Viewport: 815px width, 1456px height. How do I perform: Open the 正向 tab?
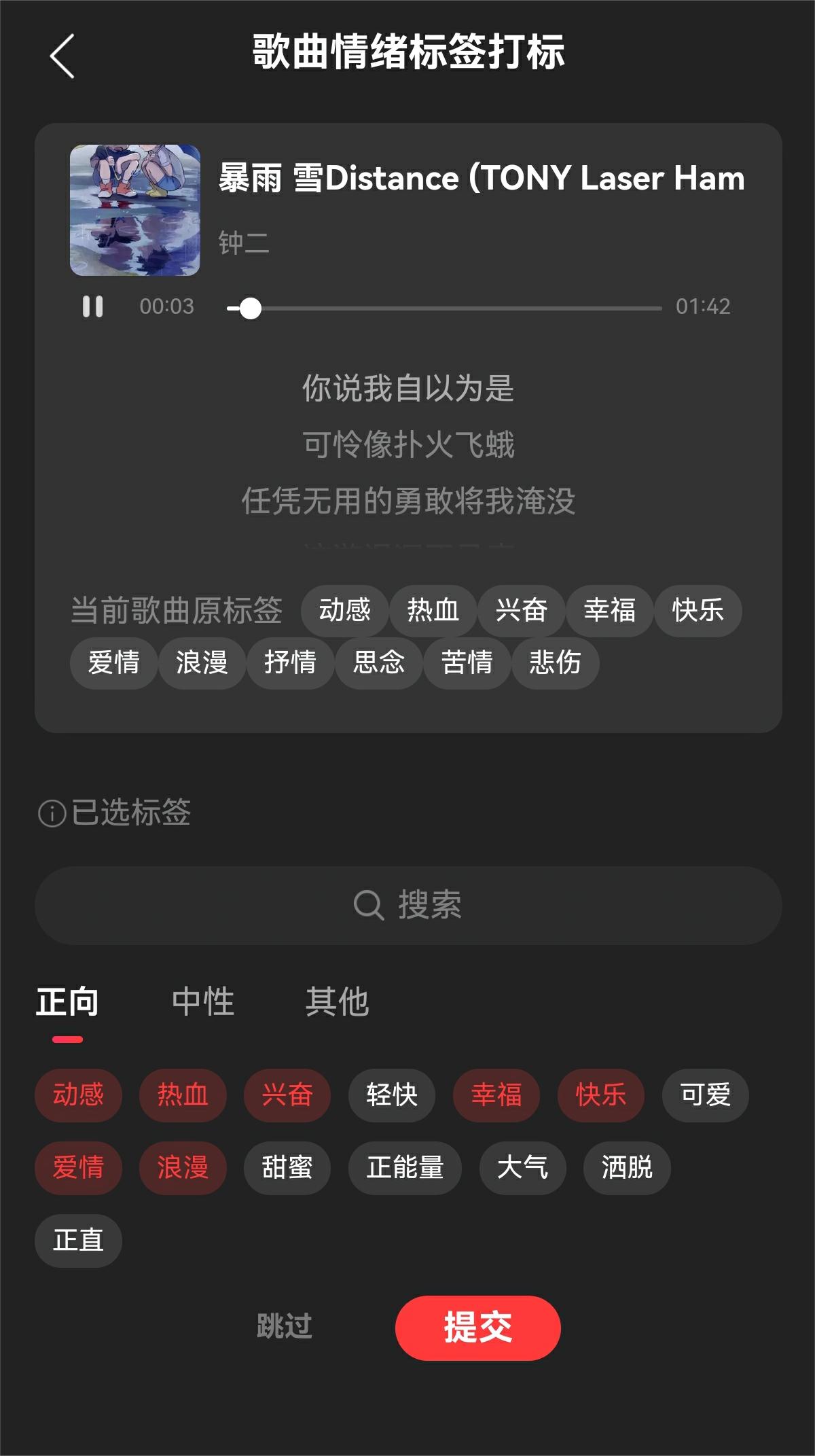[x=67, y=1002]
